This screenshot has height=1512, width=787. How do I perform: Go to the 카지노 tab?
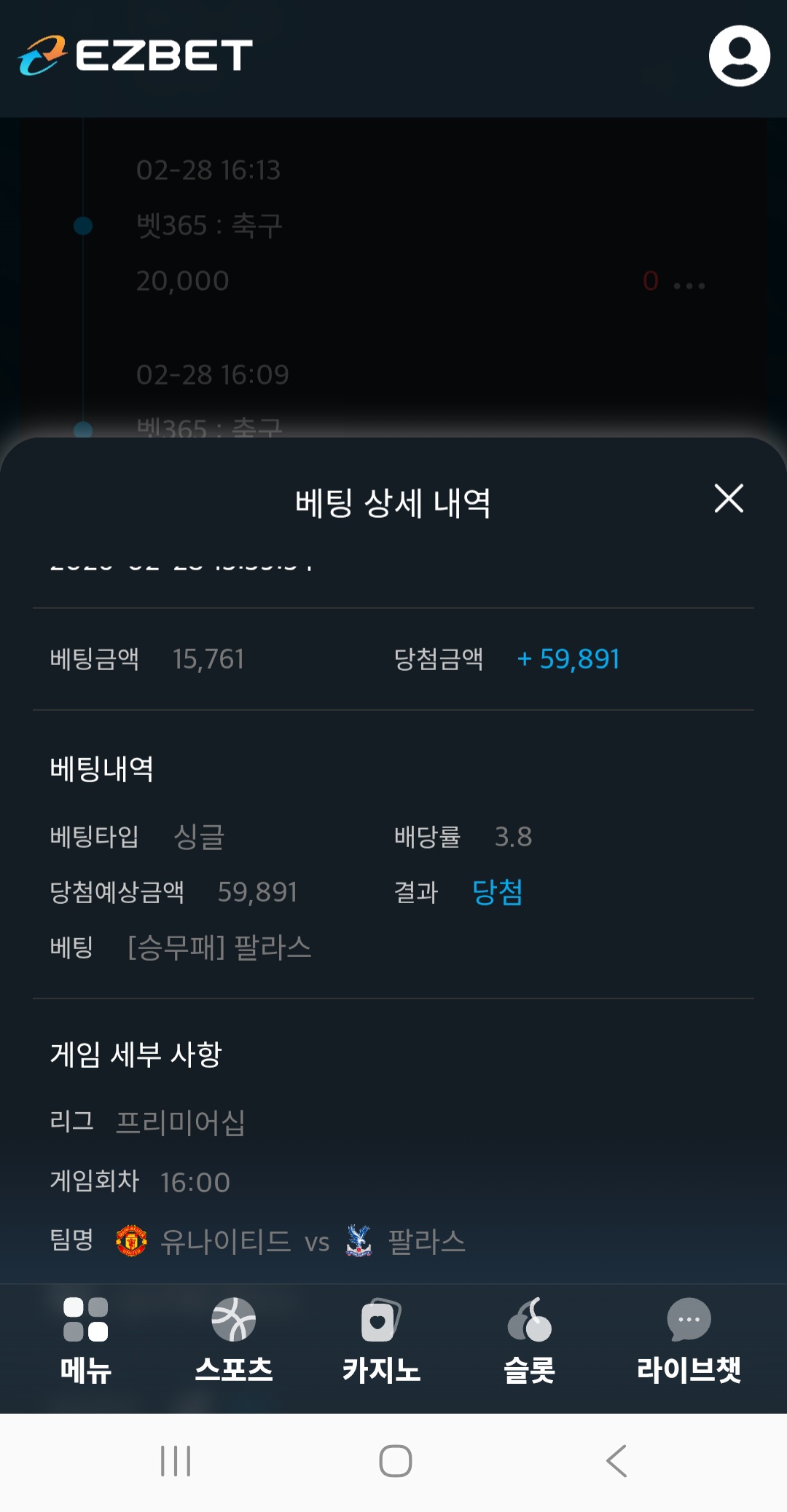pyautogui.click(x=381, y=1340)
